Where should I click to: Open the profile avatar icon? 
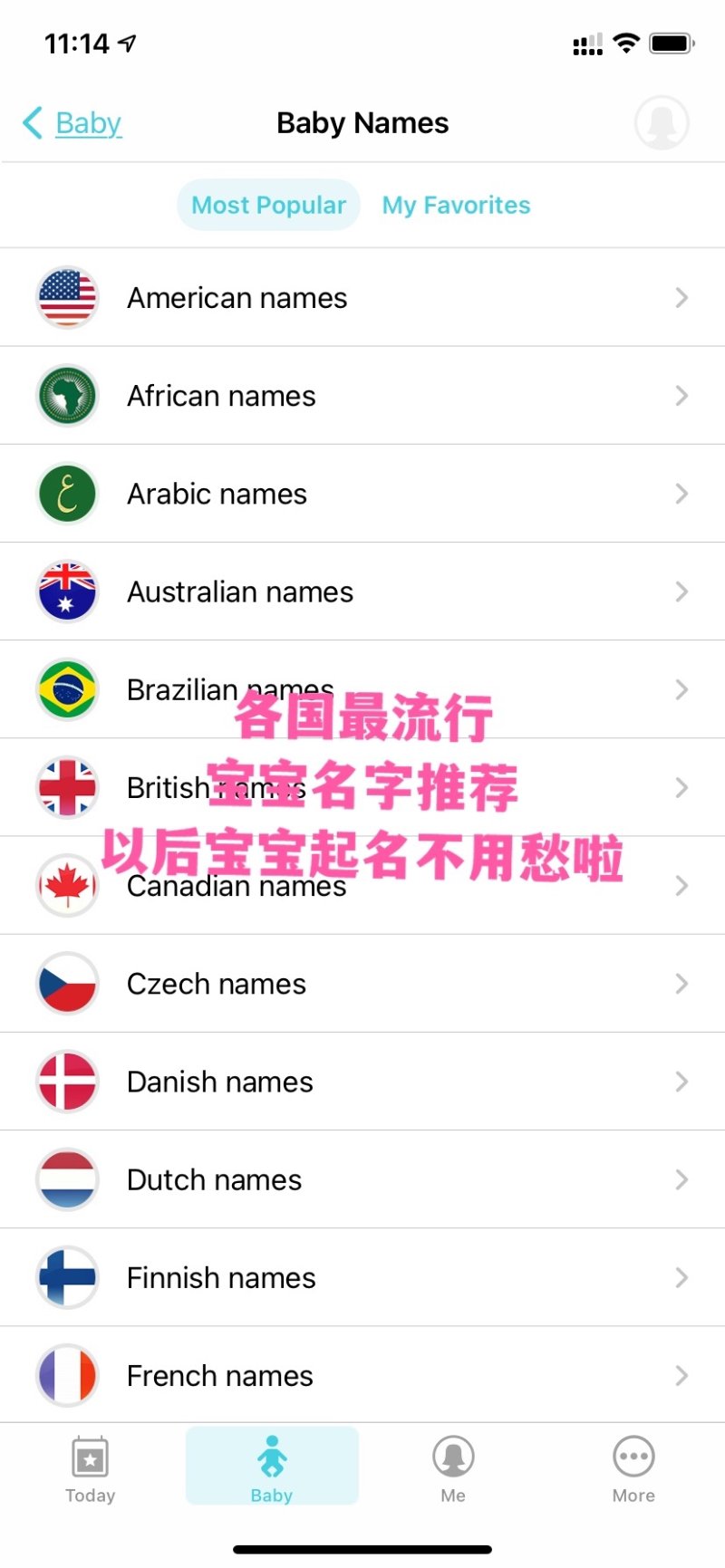pos(662,122)
